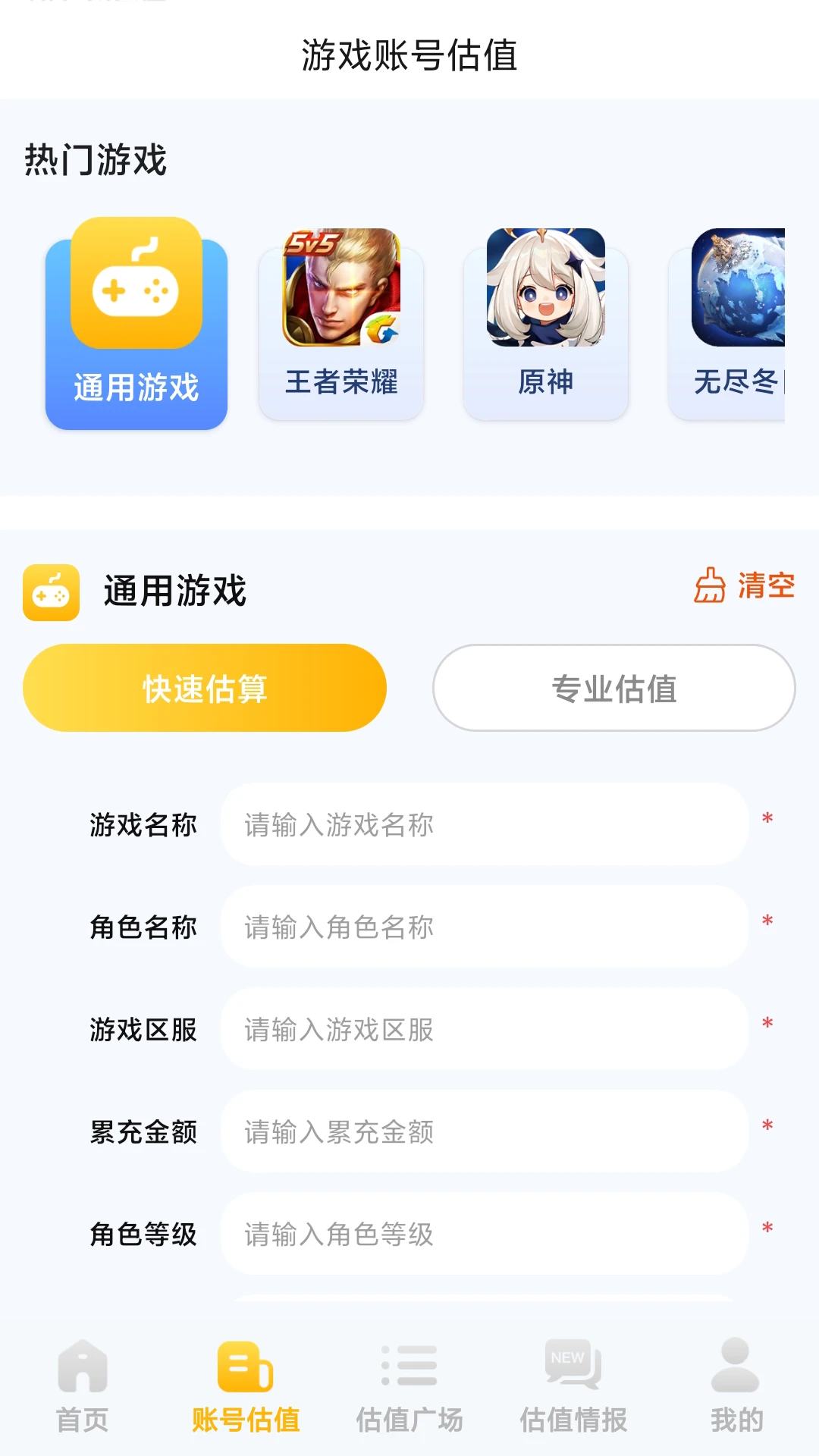Open the 估值情报 tab
The height and width of the screenshot is (1456, 819).
pyautogui.click(x=573, y=1386)
